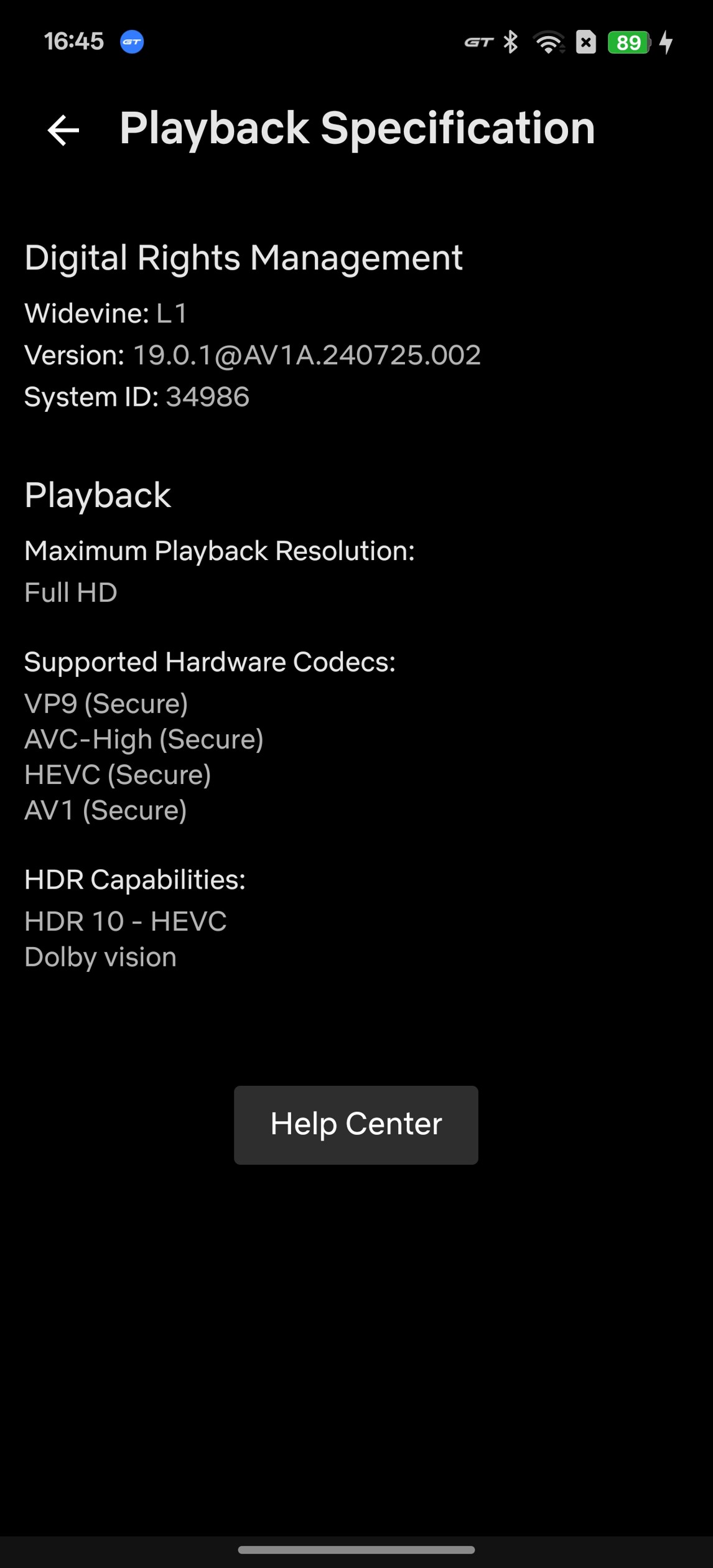Viewport: 713px width, 1568px height.
Task: Go back from Playback Specification
Action: point(63,130)
